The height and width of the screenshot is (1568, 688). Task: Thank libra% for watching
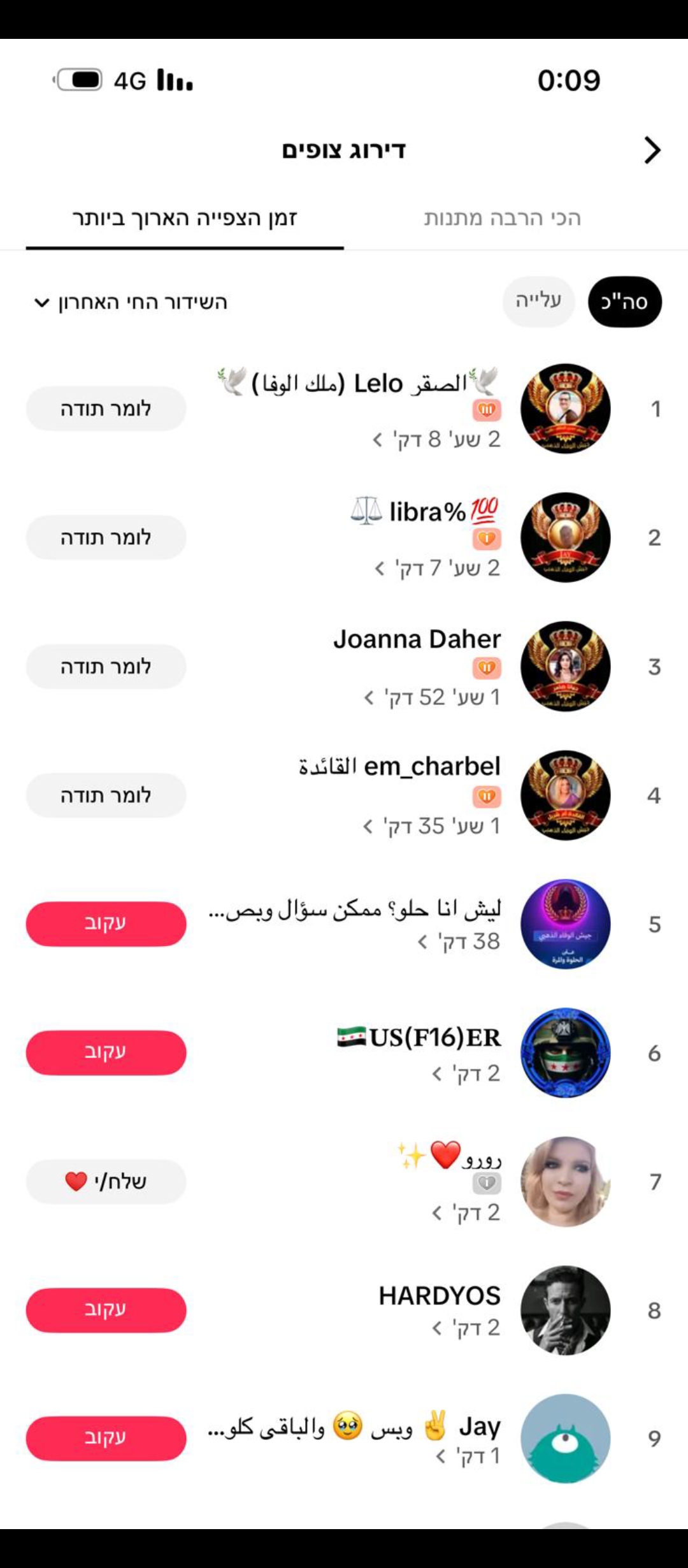coord(106,537)
